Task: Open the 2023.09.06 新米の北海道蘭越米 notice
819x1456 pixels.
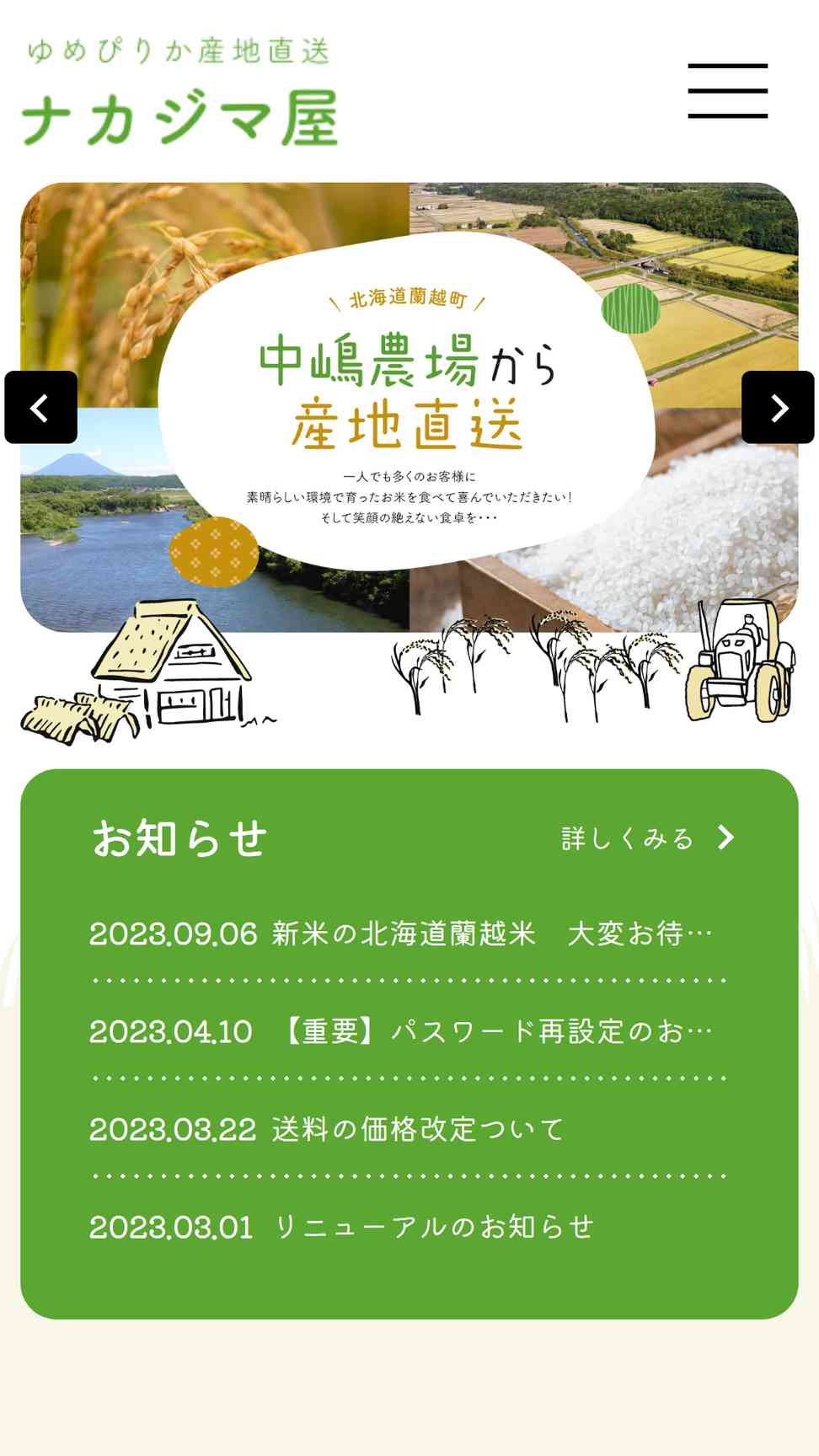Action: (401, 934)
